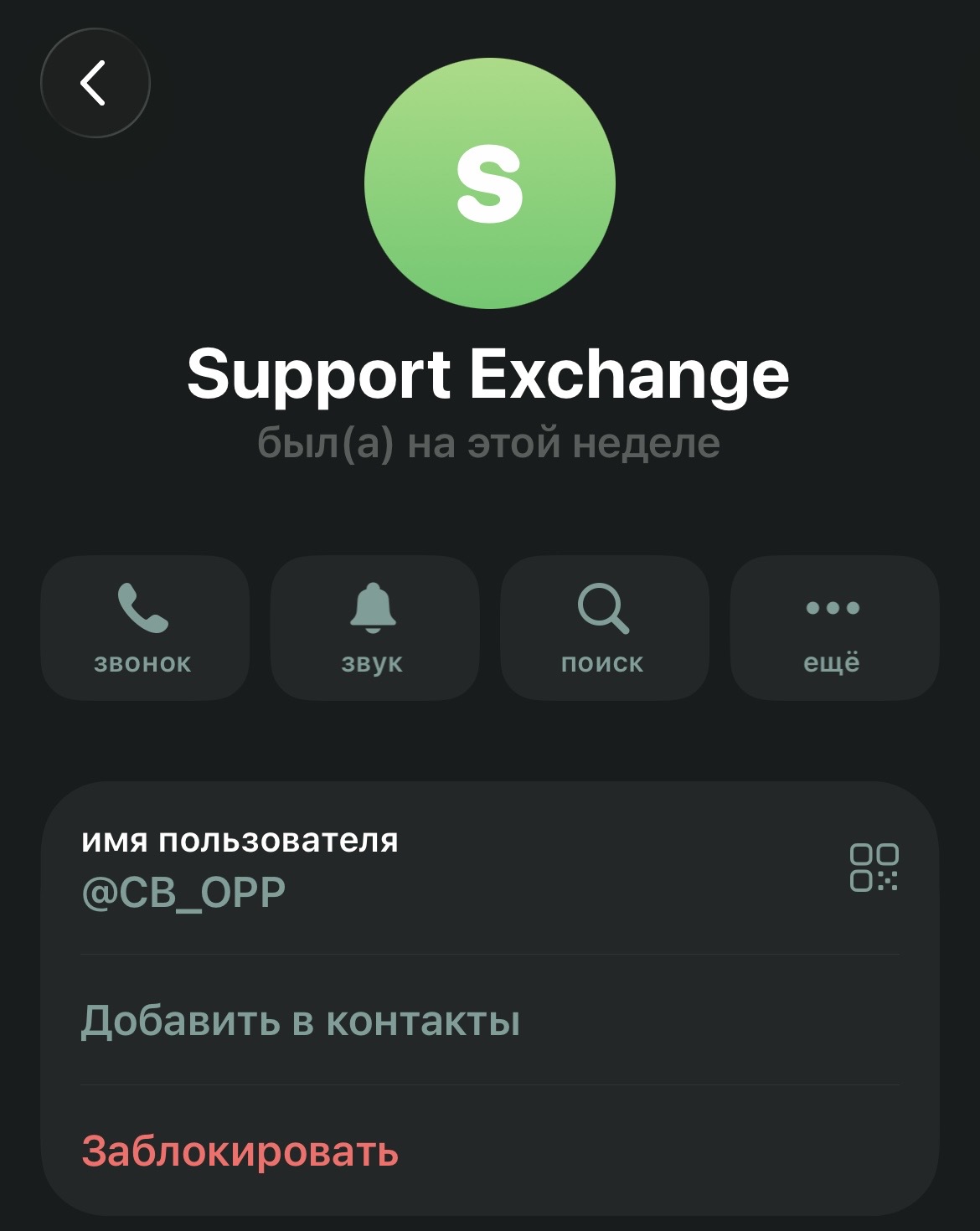Open the call menu for this contact

[x=144, y=628]
